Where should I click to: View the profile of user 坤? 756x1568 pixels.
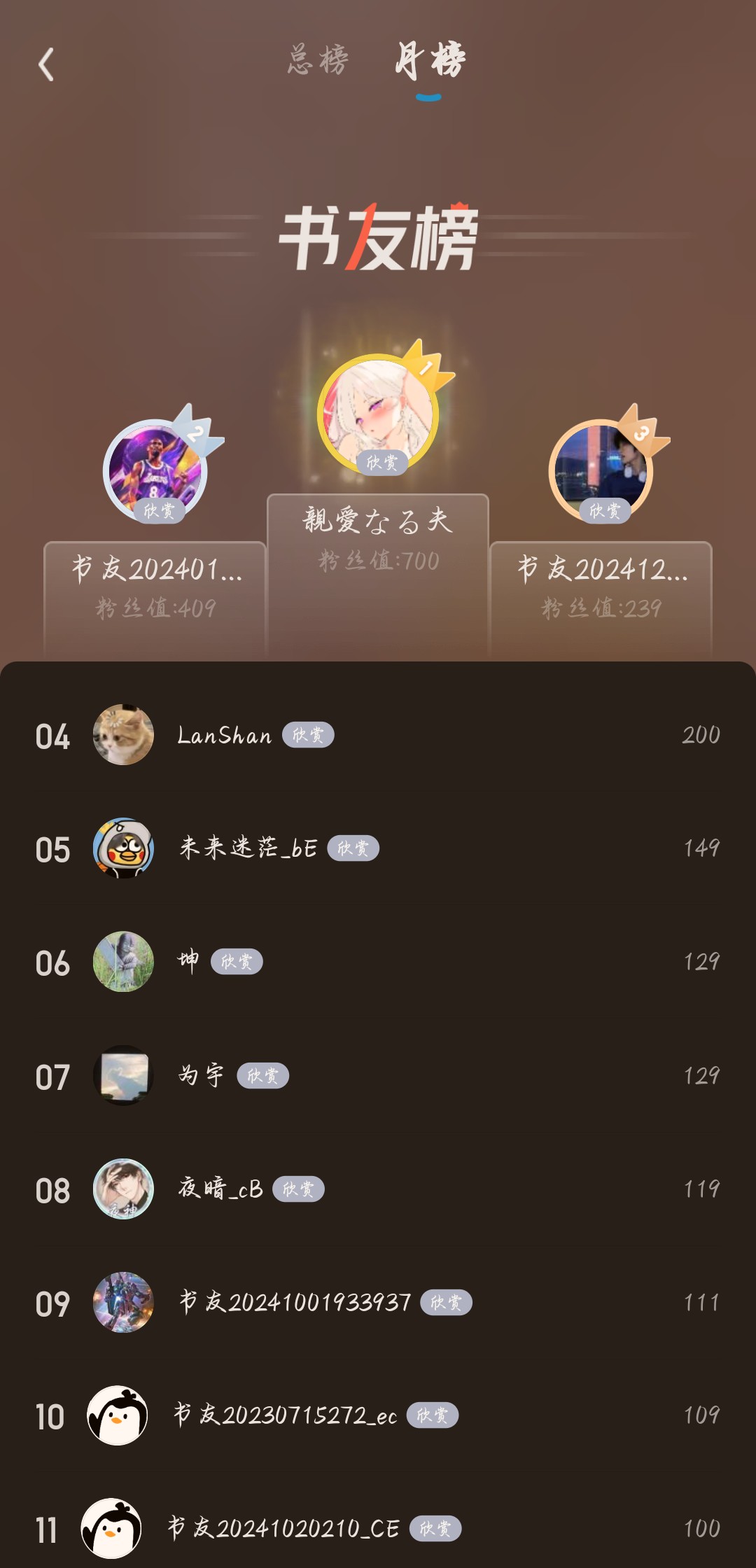[123, 962]
